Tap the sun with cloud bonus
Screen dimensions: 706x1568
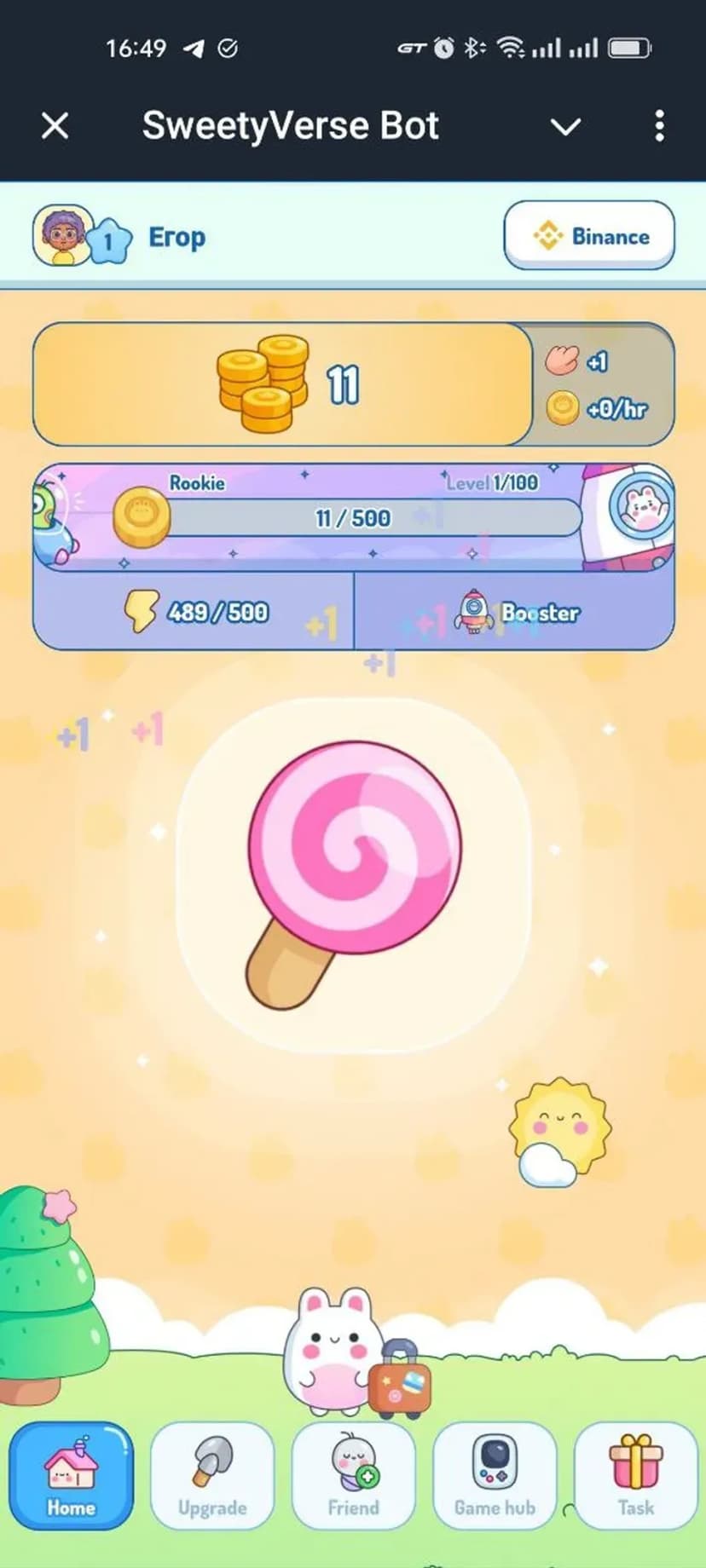[x=558, y=1132]
